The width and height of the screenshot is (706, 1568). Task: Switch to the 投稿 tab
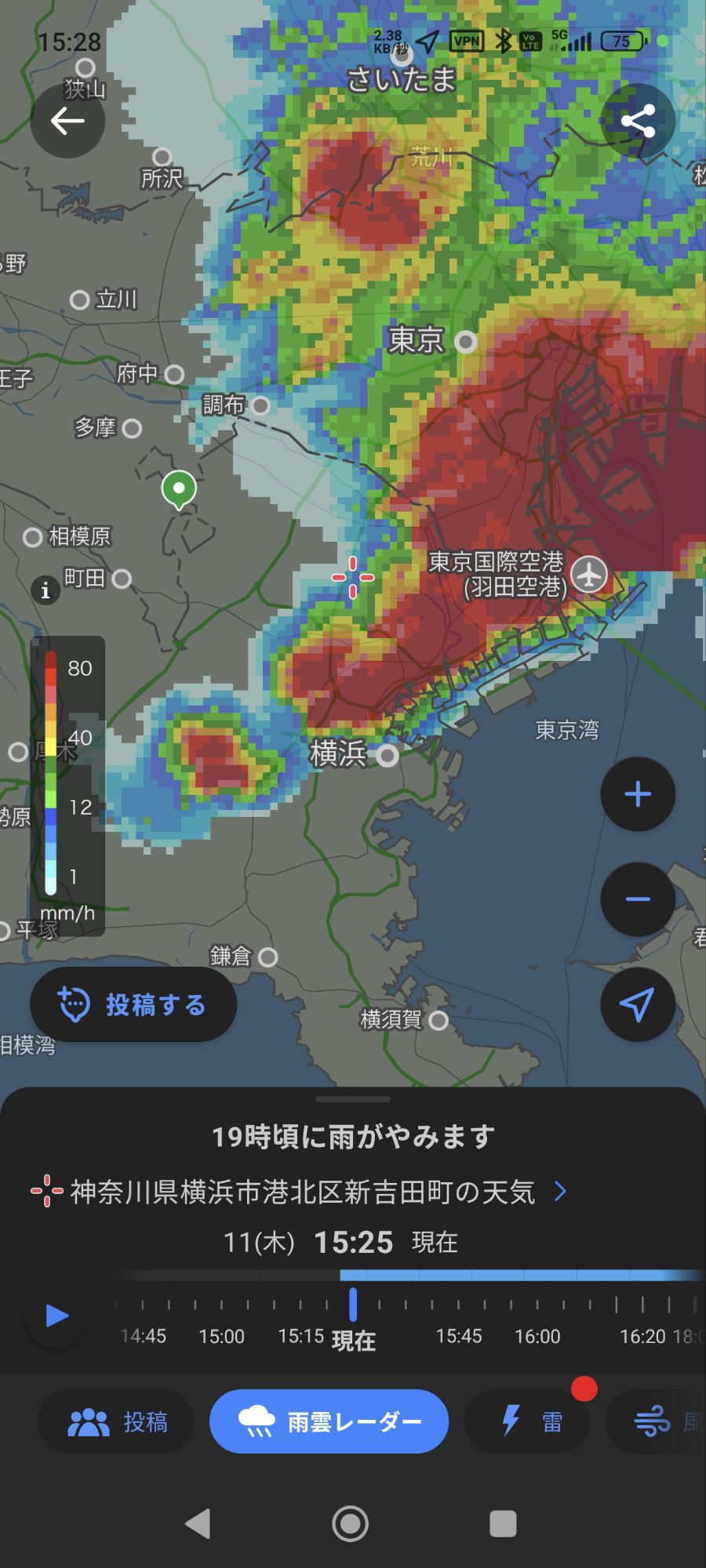coord(116,1421)
